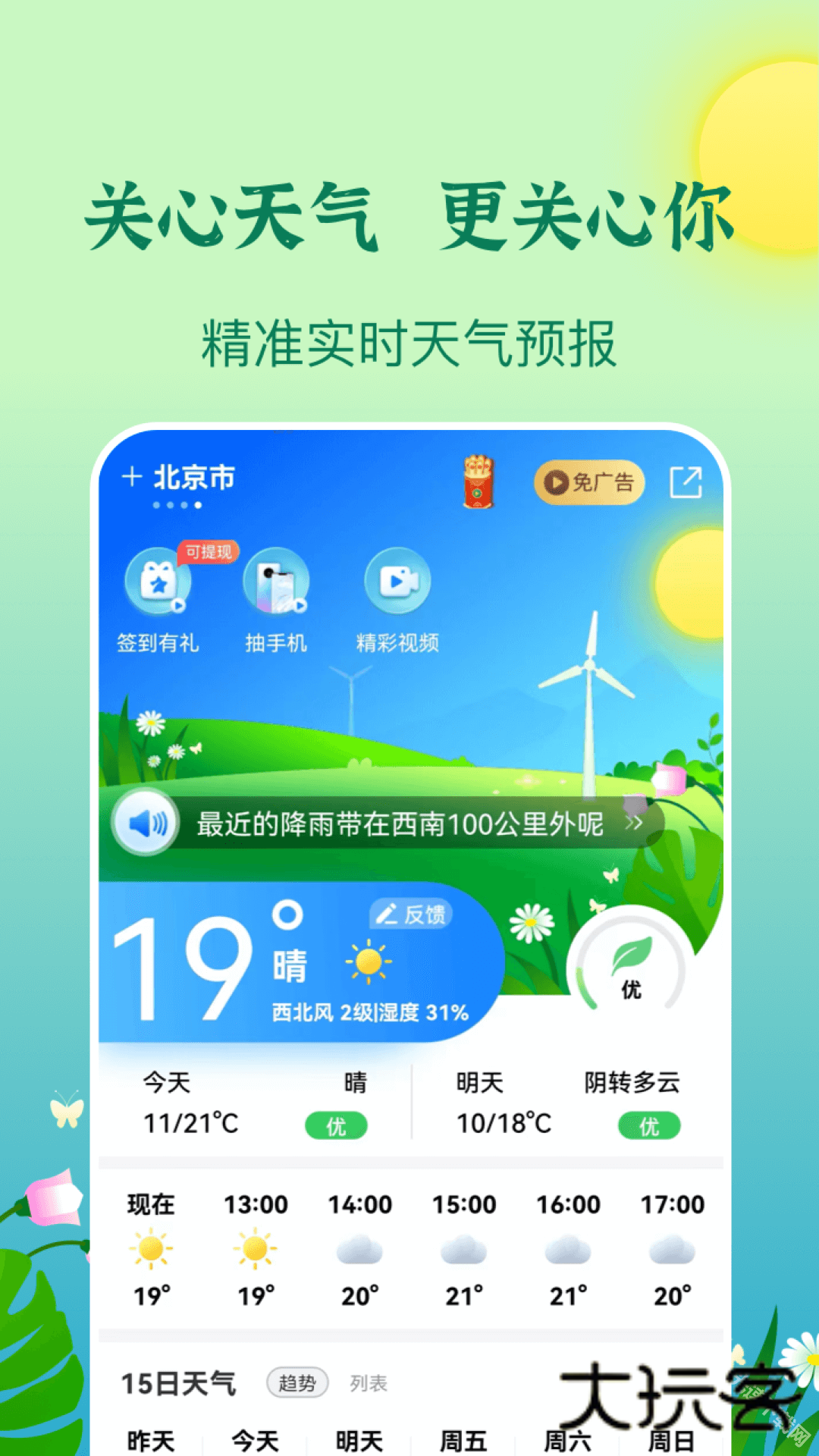Open the red envelope reward icon
This screenshot has width=819, height=1456.
tap(477, 480)
